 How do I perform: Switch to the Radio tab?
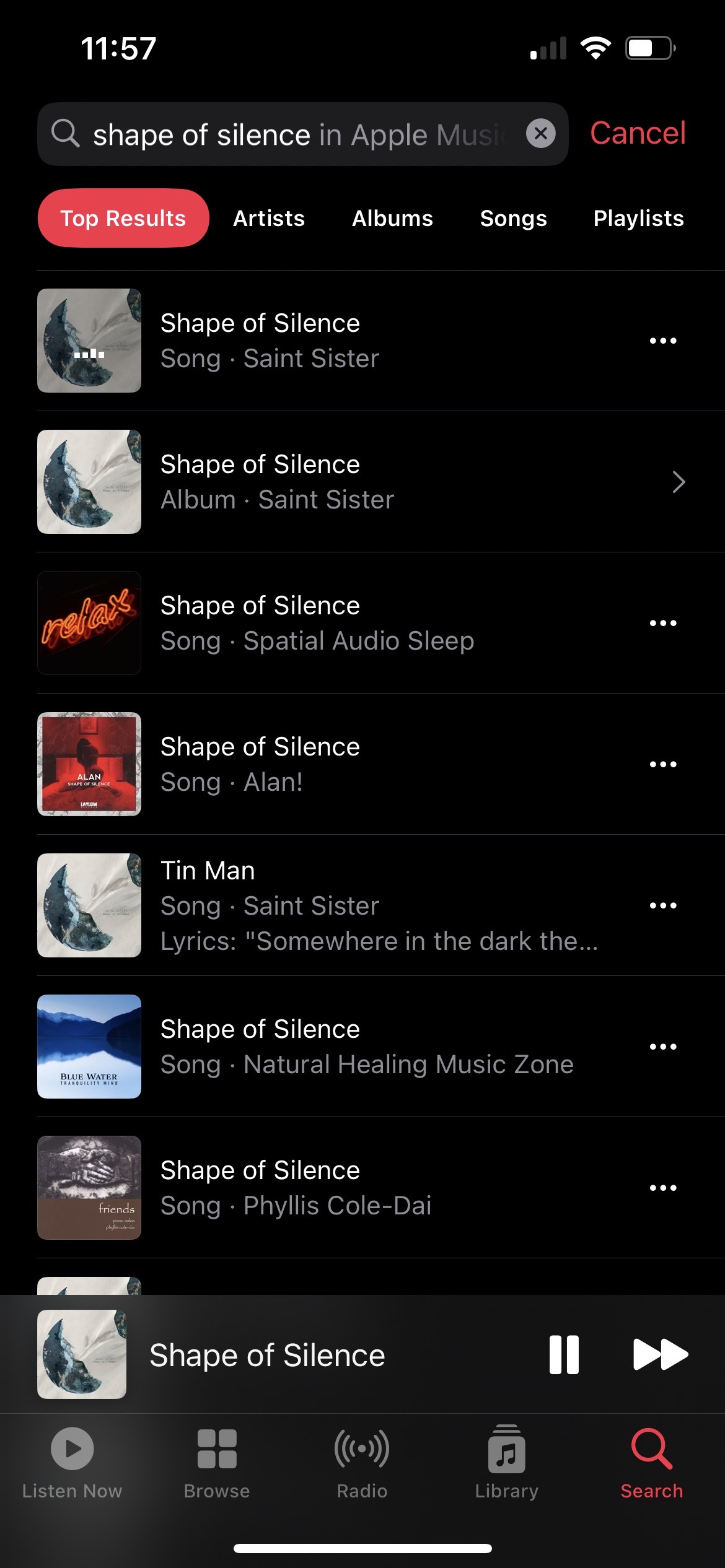click(362, 1463)
